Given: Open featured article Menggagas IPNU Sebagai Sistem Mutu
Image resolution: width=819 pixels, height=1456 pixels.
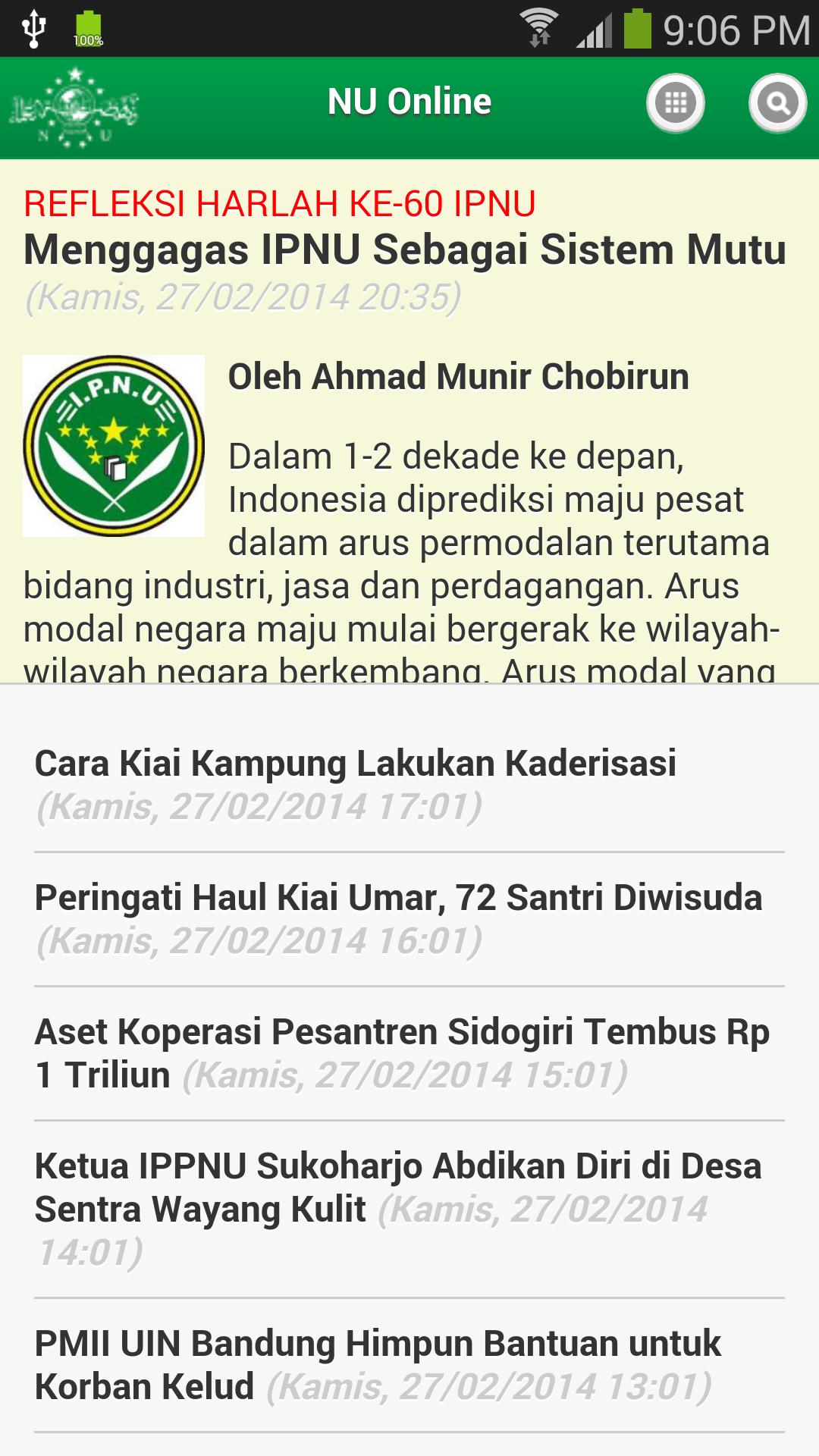Looking at the screenshot, I should 405,250.
